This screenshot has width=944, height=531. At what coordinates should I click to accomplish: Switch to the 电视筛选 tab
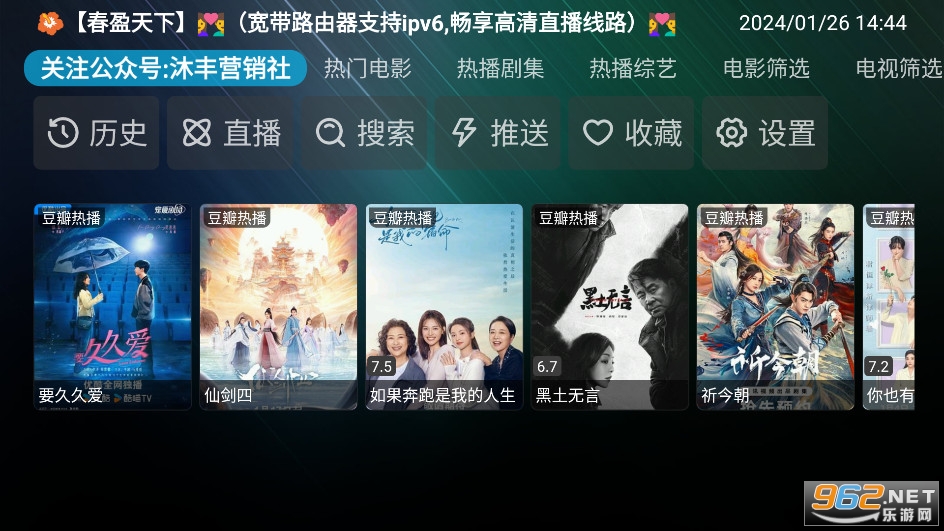[x=898, y=68]
